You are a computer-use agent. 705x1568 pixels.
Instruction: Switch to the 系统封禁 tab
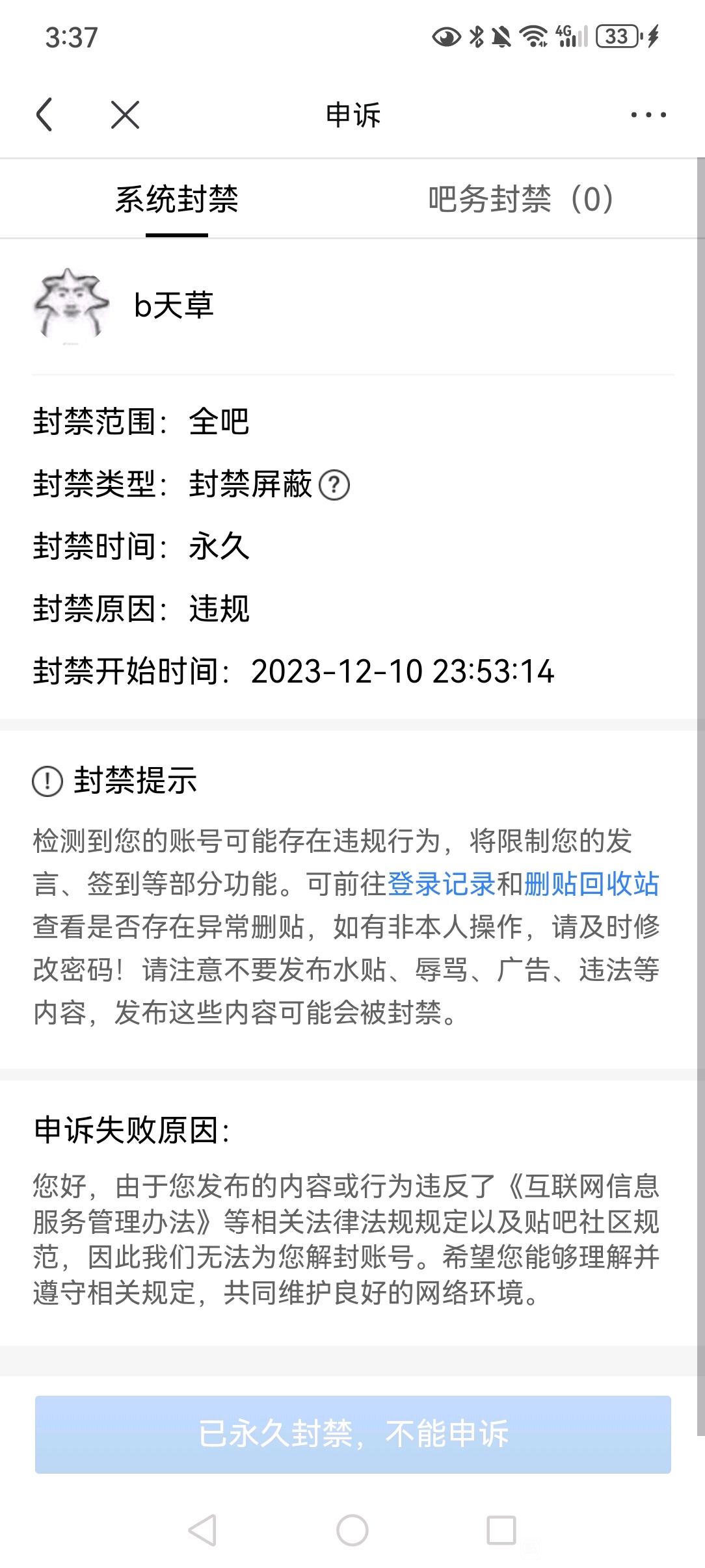pyautogui.click(x=177, y=199)
